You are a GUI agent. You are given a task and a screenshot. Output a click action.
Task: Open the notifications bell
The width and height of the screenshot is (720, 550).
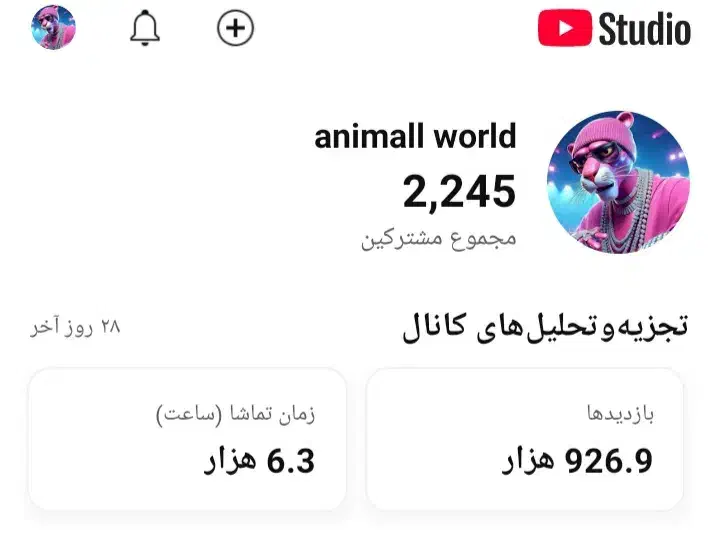pyautogui.click(x=145, y=28)
